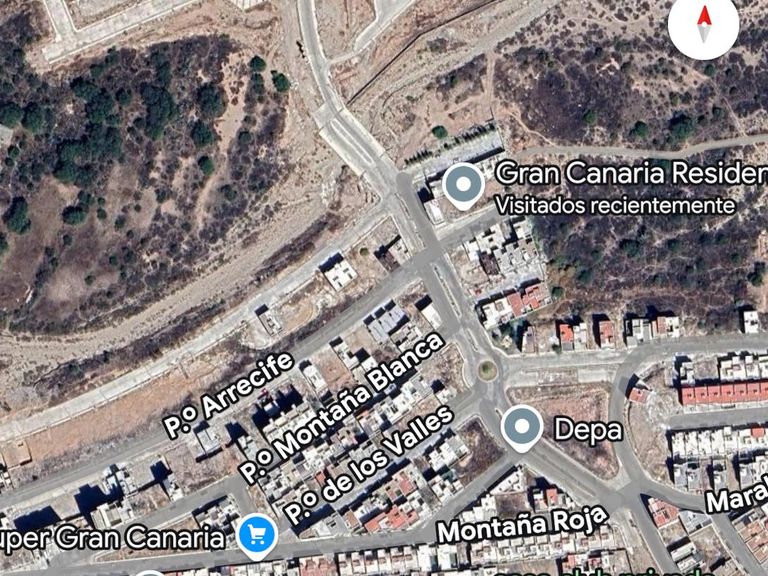Select the Depa location pin
768x576 pixels.
(x=522, y=428)
